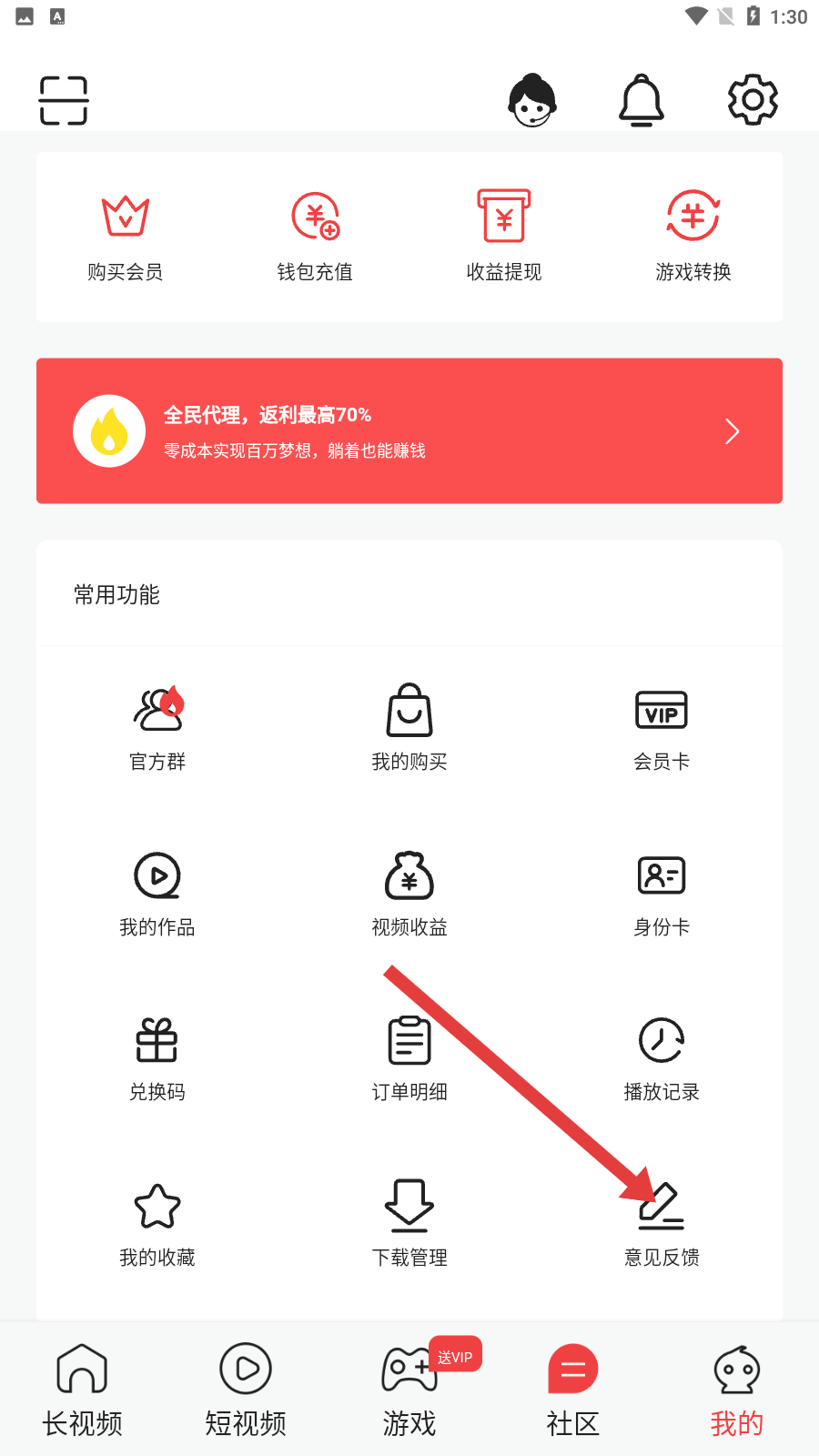Switch to the 社区 community tab
819x1456 pixels.
(x=573, y=1390)
